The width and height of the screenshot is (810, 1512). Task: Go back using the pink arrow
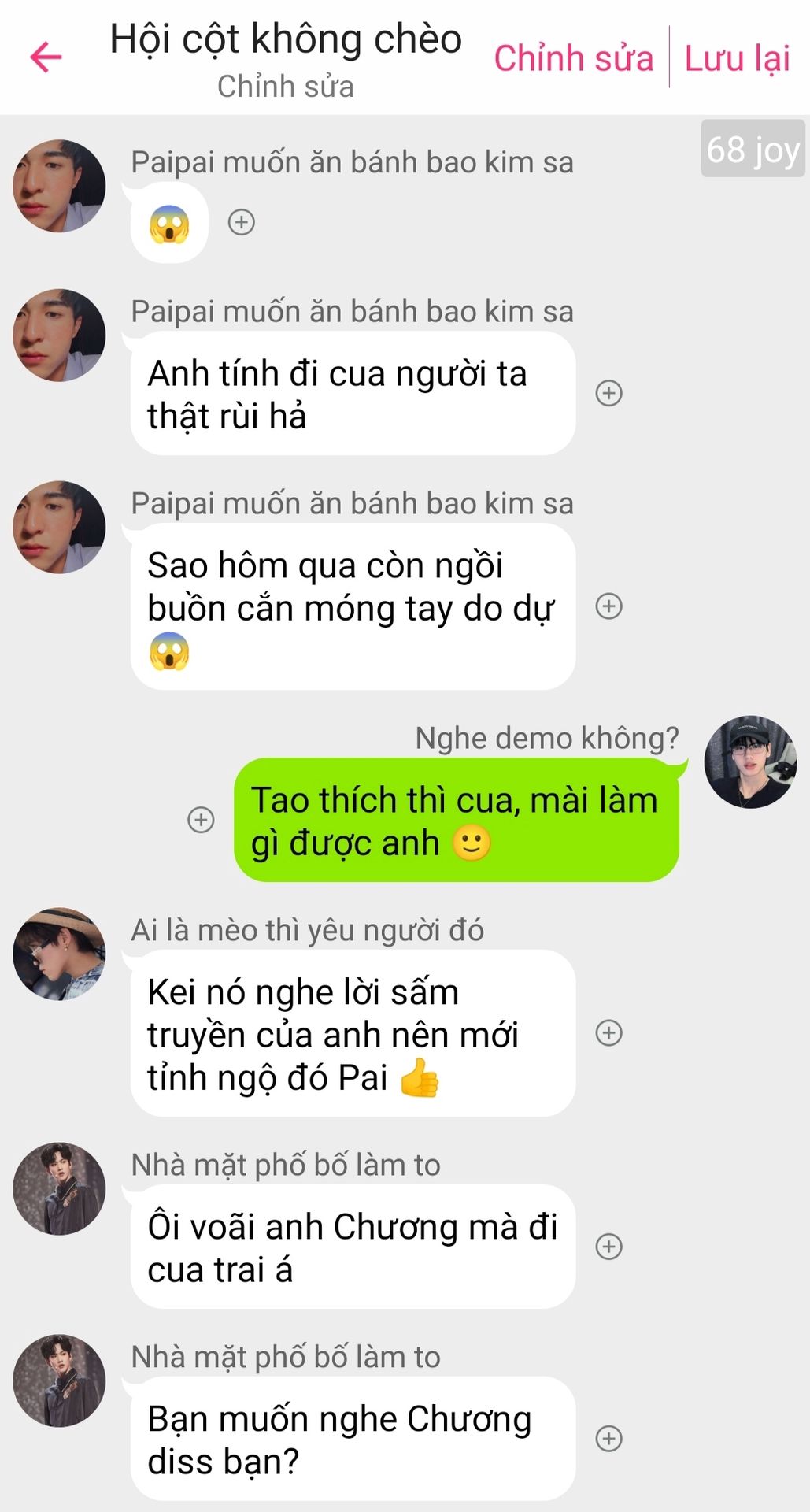point(46,57)
